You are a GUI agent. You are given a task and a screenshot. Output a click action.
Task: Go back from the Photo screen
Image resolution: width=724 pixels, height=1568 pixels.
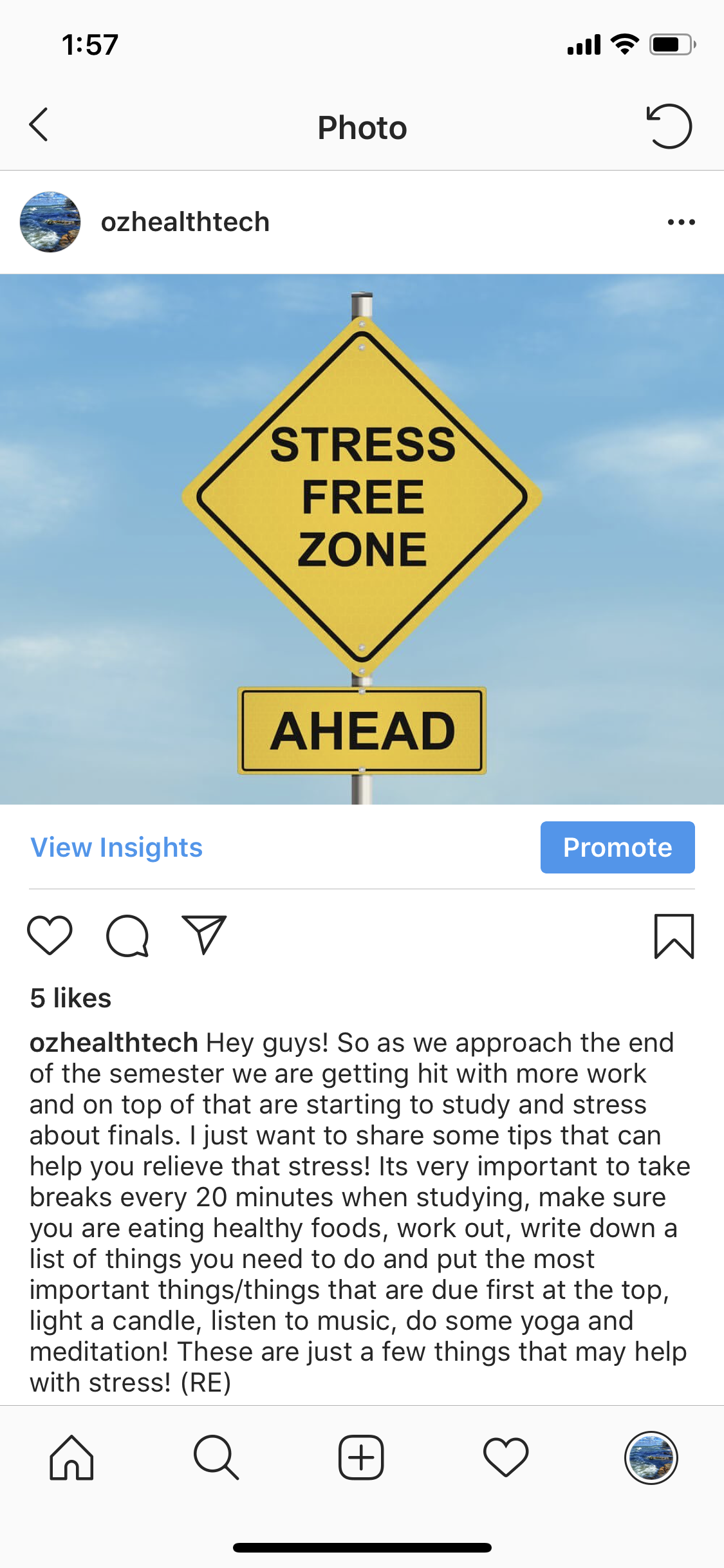(39, 125)
